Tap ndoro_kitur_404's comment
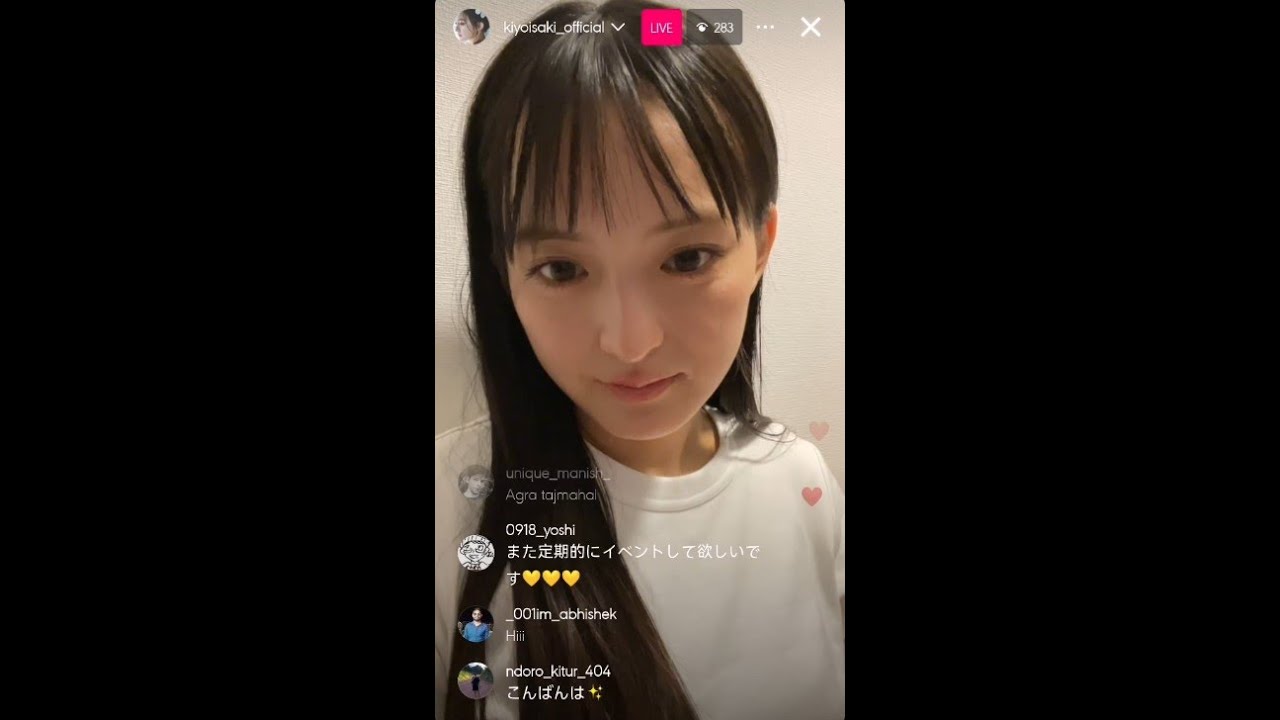Screen dimensions: 1280x720 click(x=554, y=691)
